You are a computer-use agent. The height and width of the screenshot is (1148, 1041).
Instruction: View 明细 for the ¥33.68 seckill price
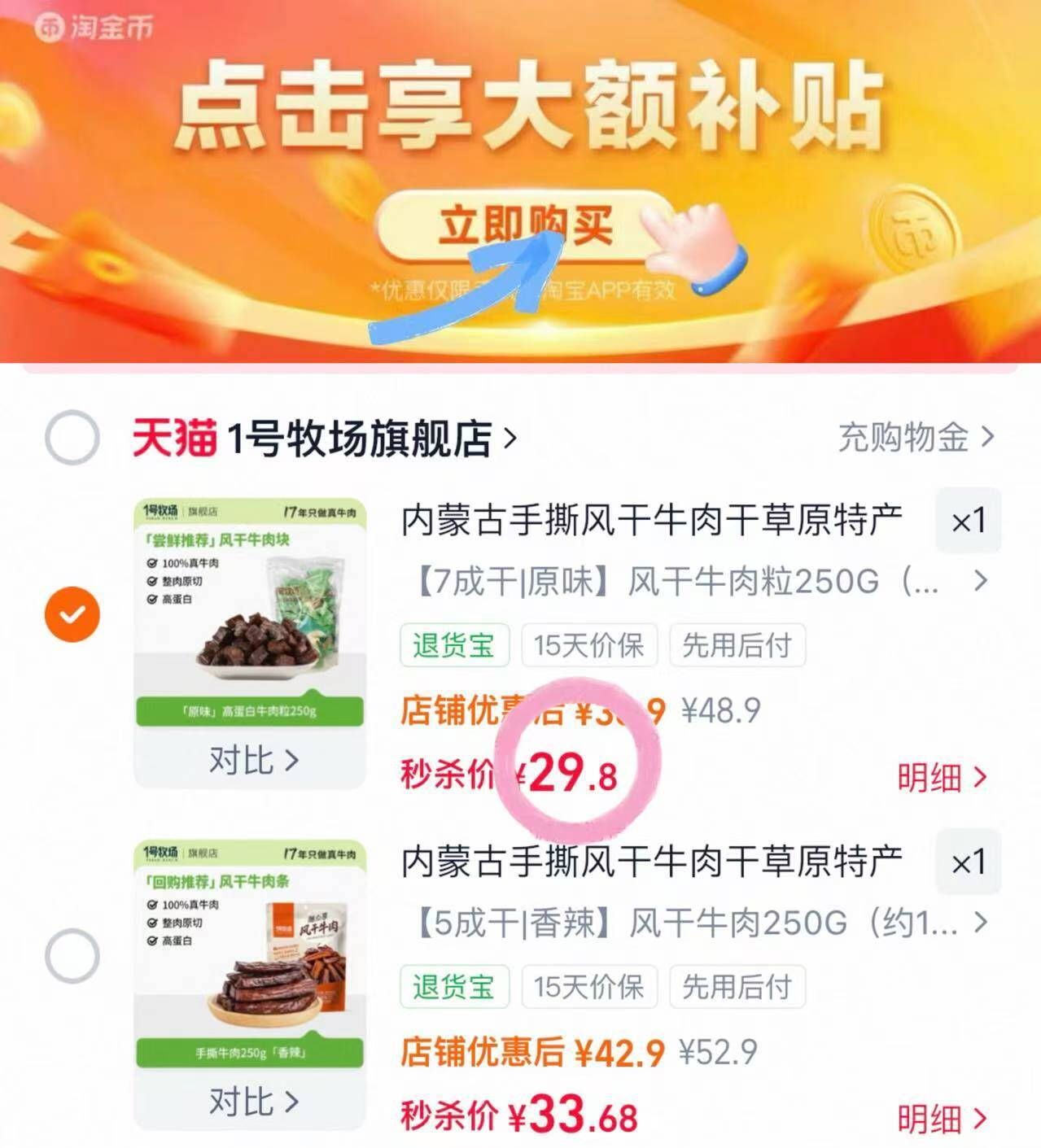coord(941,1120)
